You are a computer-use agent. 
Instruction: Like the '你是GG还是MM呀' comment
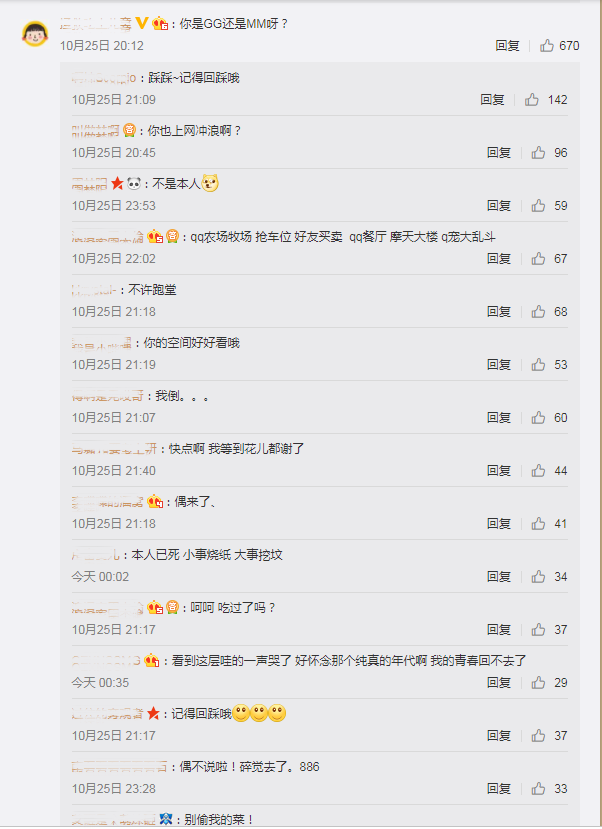(547, 46)
